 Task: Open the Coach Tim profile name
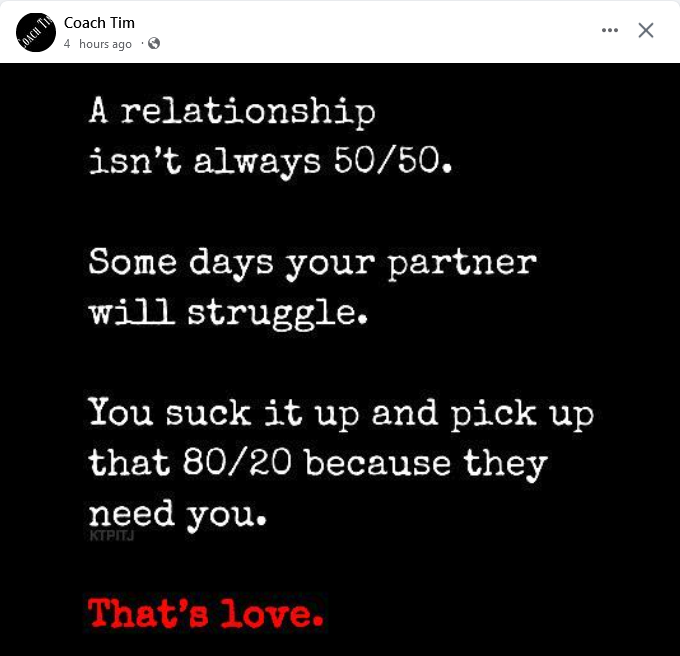pyautogui.click(x=98, y=23)
